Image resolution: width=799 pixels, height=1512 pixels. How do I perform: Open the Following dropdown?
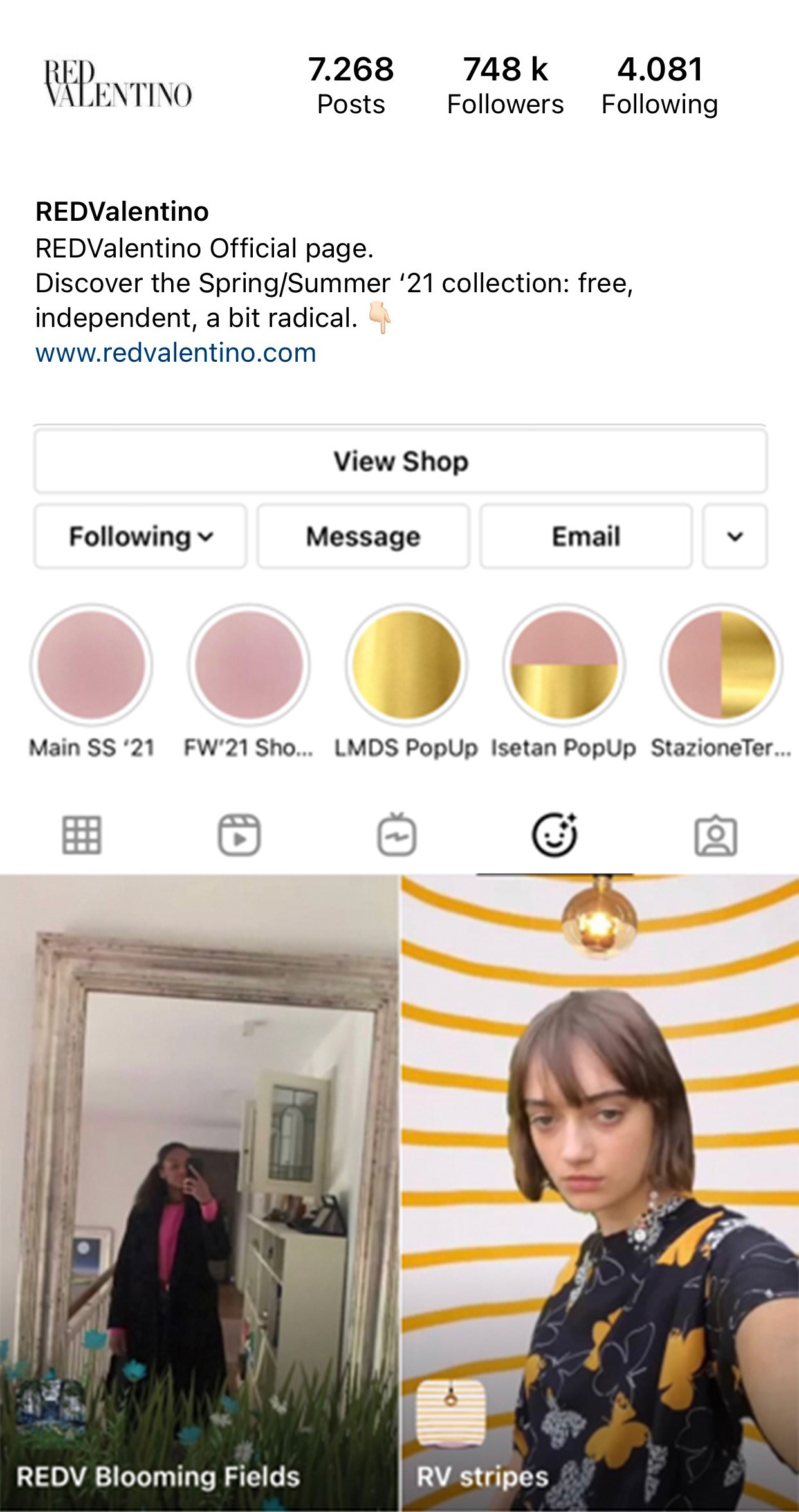[140, 536]
